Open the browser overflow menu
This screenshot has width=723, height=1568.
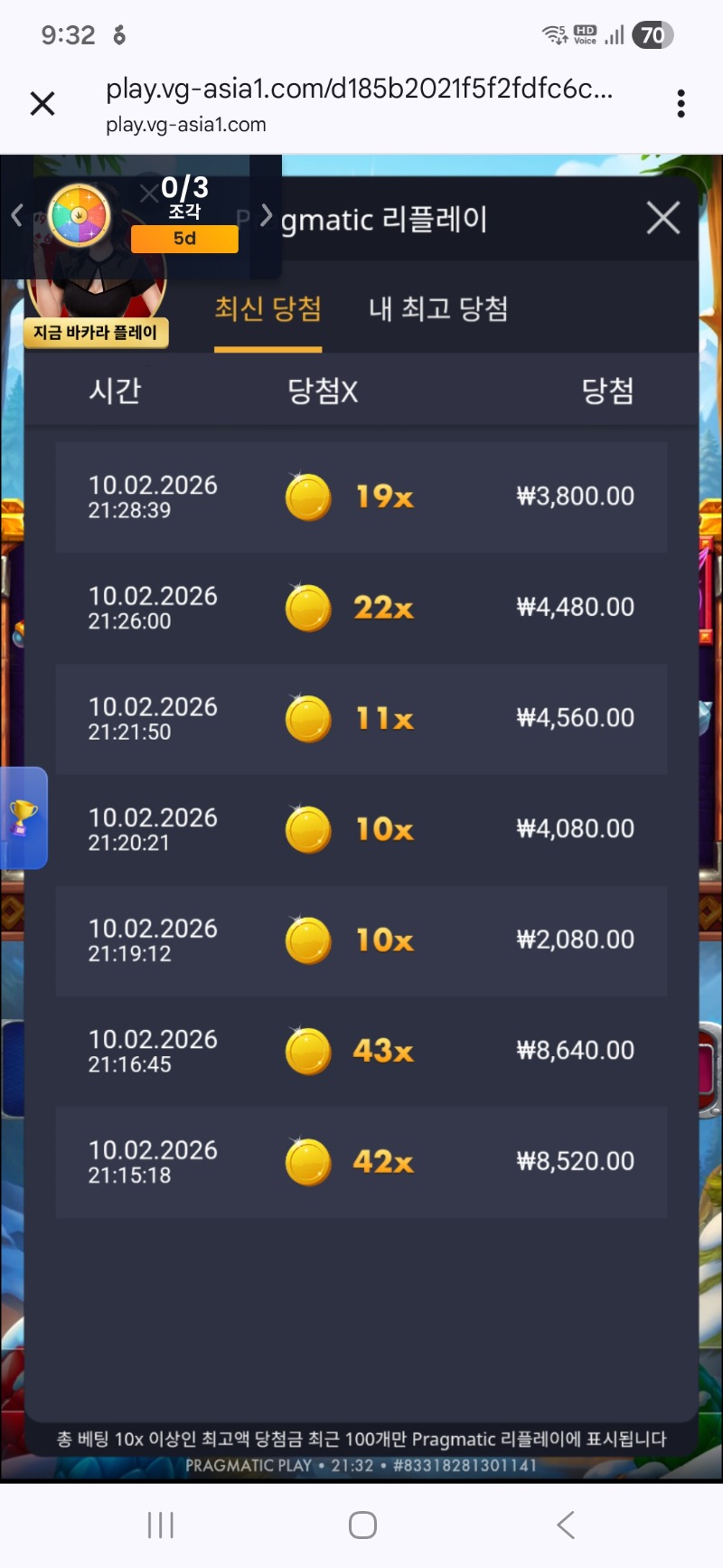coord(681,104)
